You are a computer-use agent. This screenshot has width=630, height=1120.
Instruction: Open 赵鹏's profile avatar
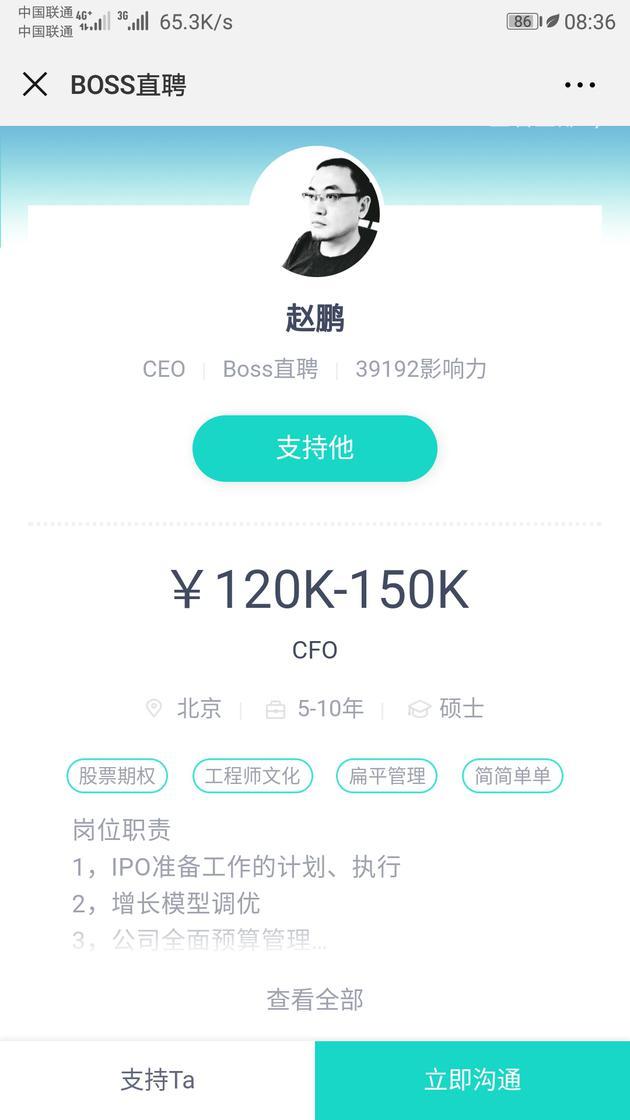pyautogui.click(x=315, y=213)
